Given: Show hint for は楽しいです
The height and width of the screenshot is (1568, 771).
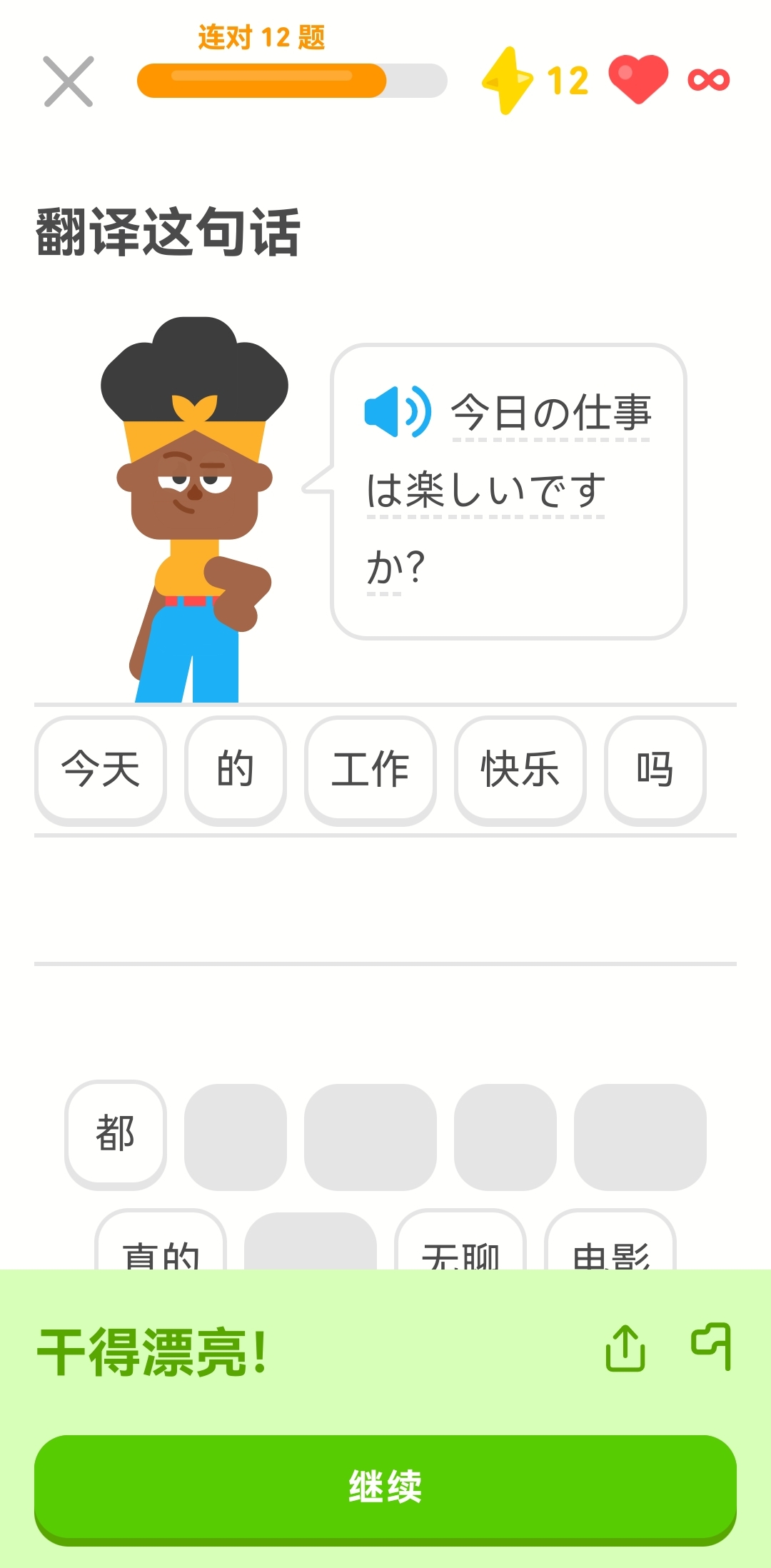Looking at the screenshot, I should pos(485,491).
